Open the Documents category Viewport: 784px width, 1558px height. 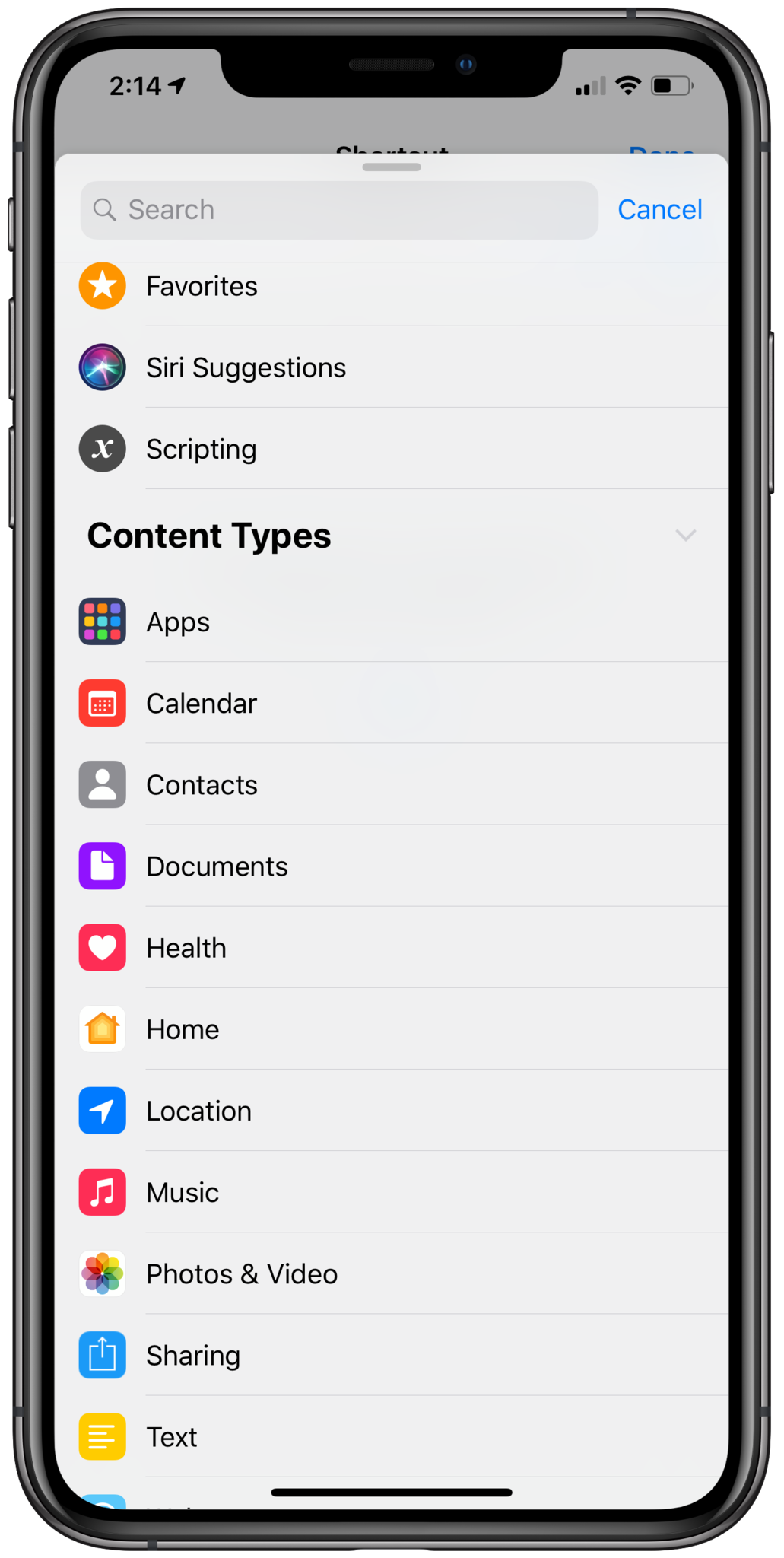(217, 866)
